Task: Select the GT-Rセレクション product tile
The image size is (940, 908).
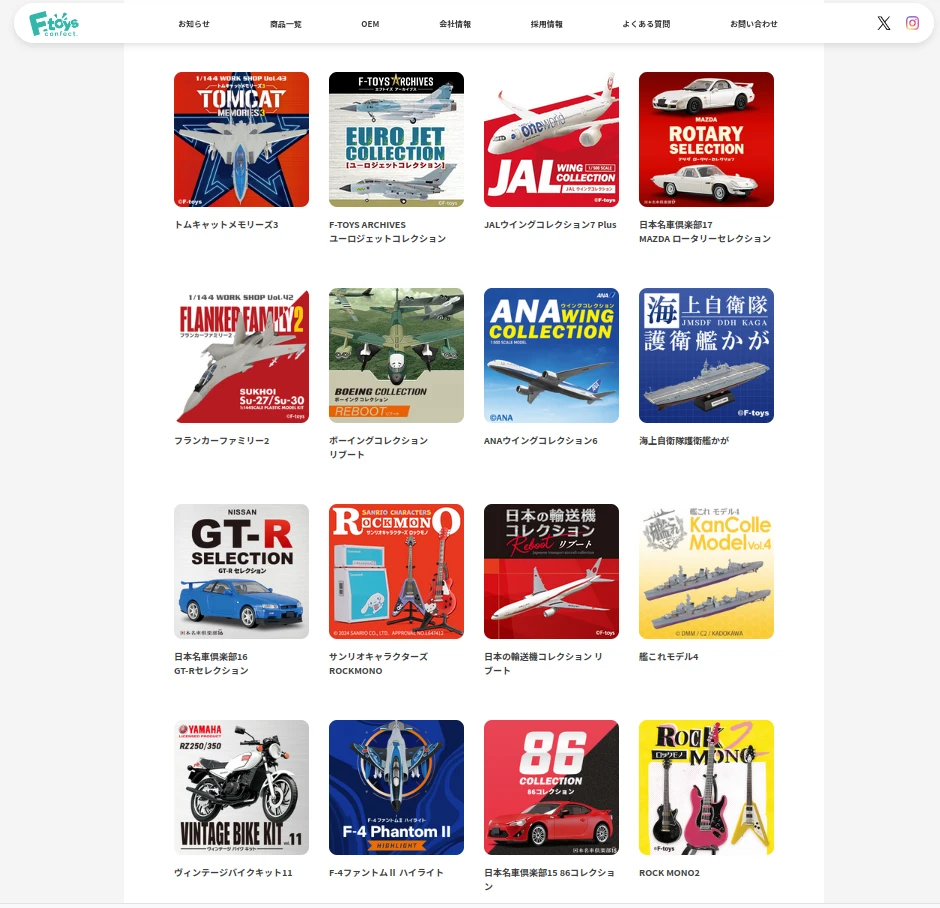Action: coord(241,572)
